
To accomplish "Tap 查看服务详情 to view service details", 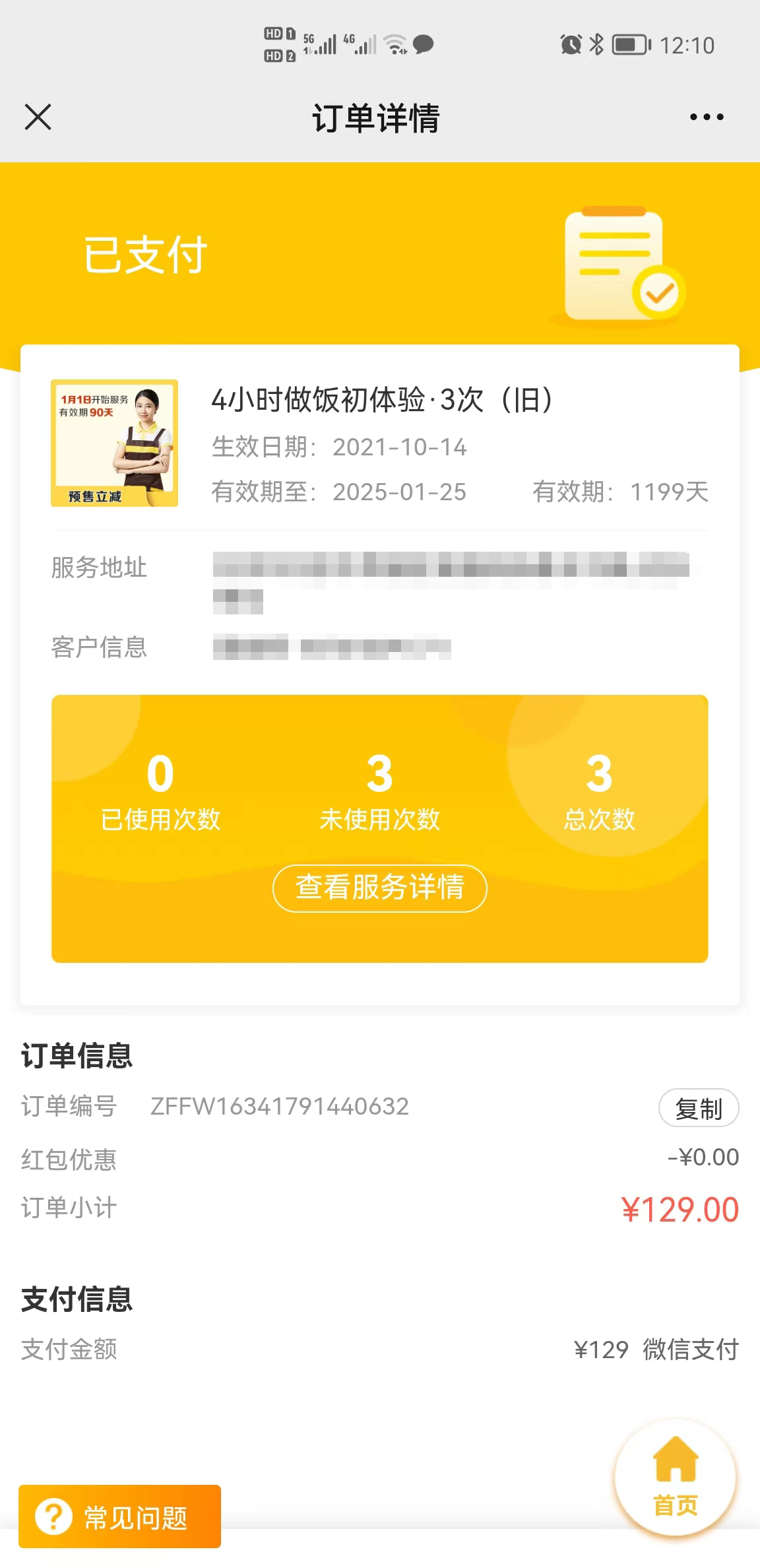I will (x=379, y=888).
